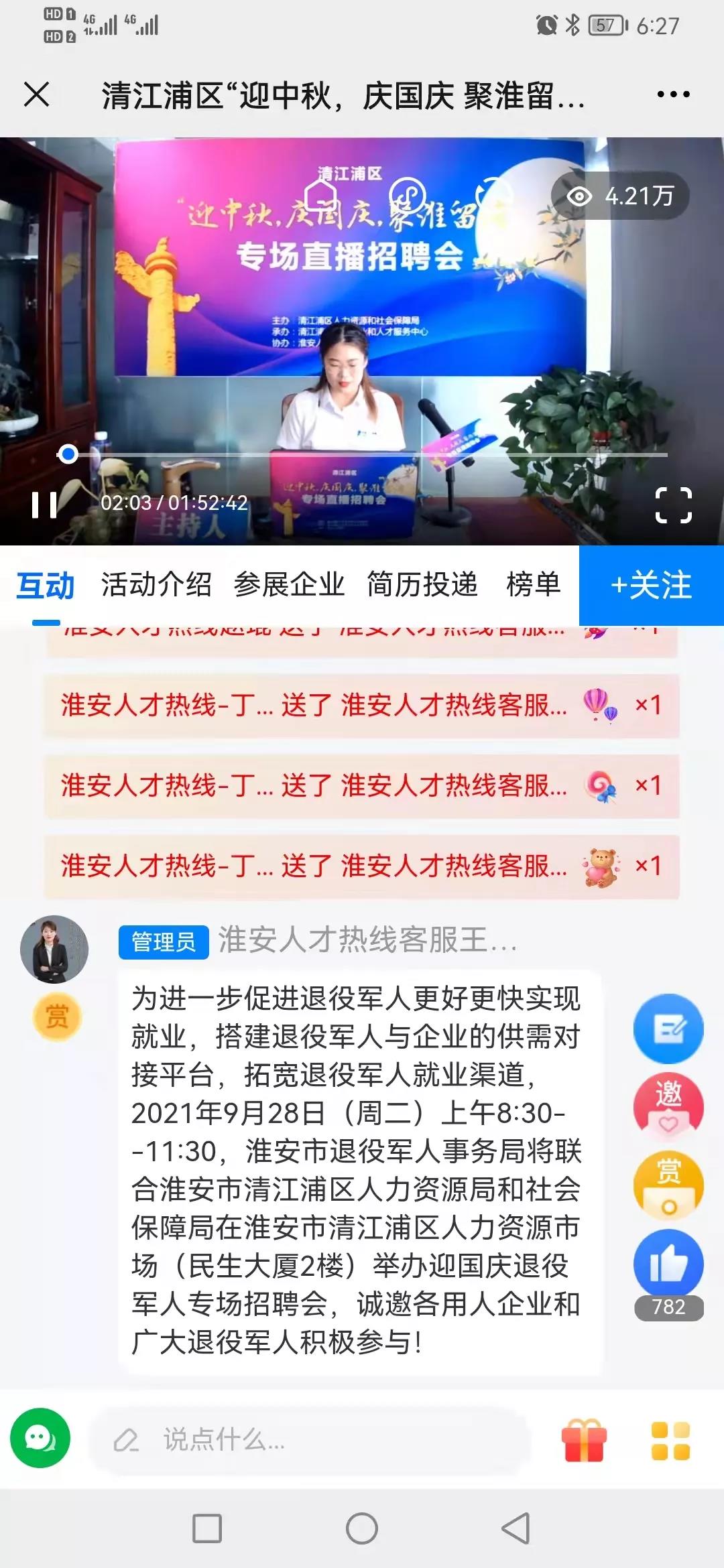Screen dimensions: 724x1568
Task: Tap the red 邀 invite button
Action: coord(668,1106)
